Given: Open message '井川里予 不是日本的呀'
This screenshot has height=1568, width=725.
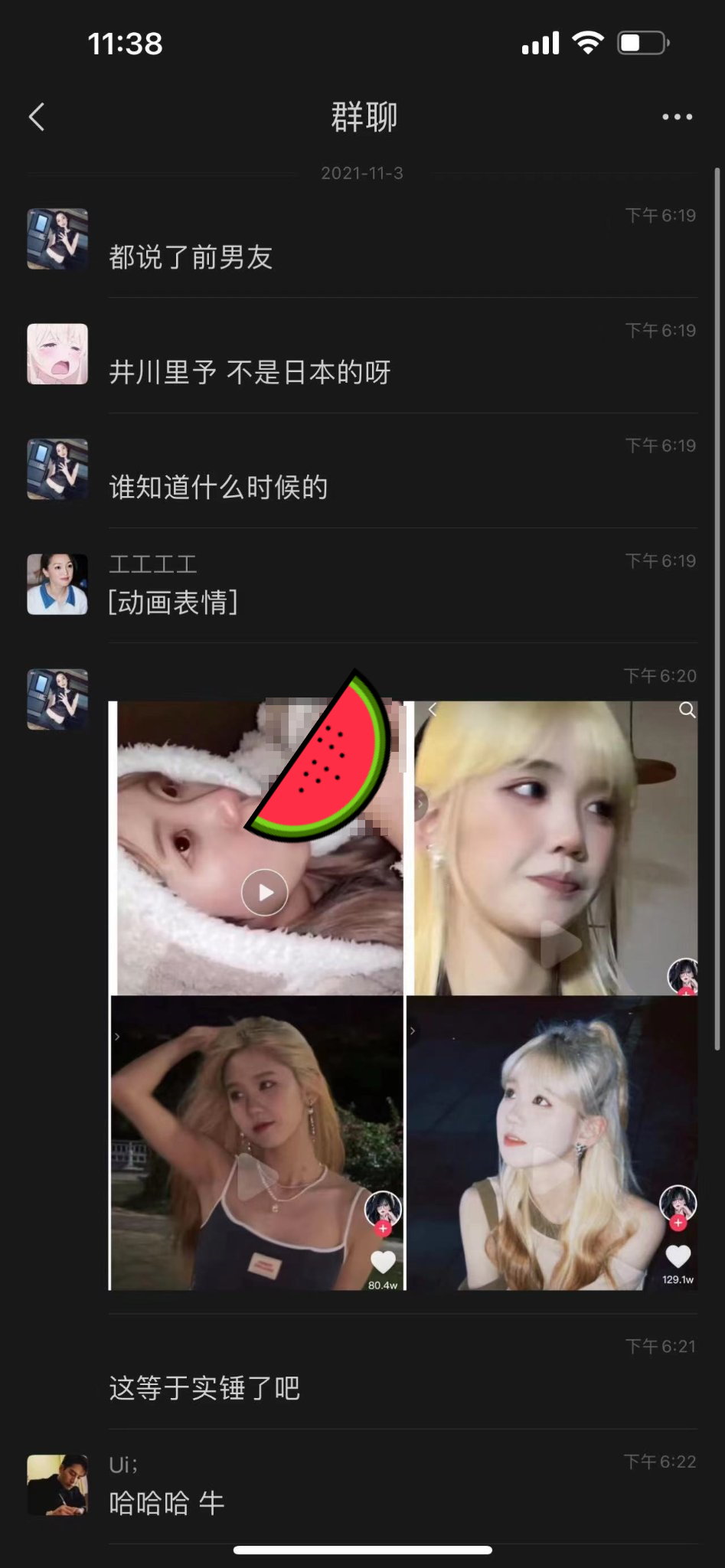Looking at the screenshot, I should pos(250,372).
